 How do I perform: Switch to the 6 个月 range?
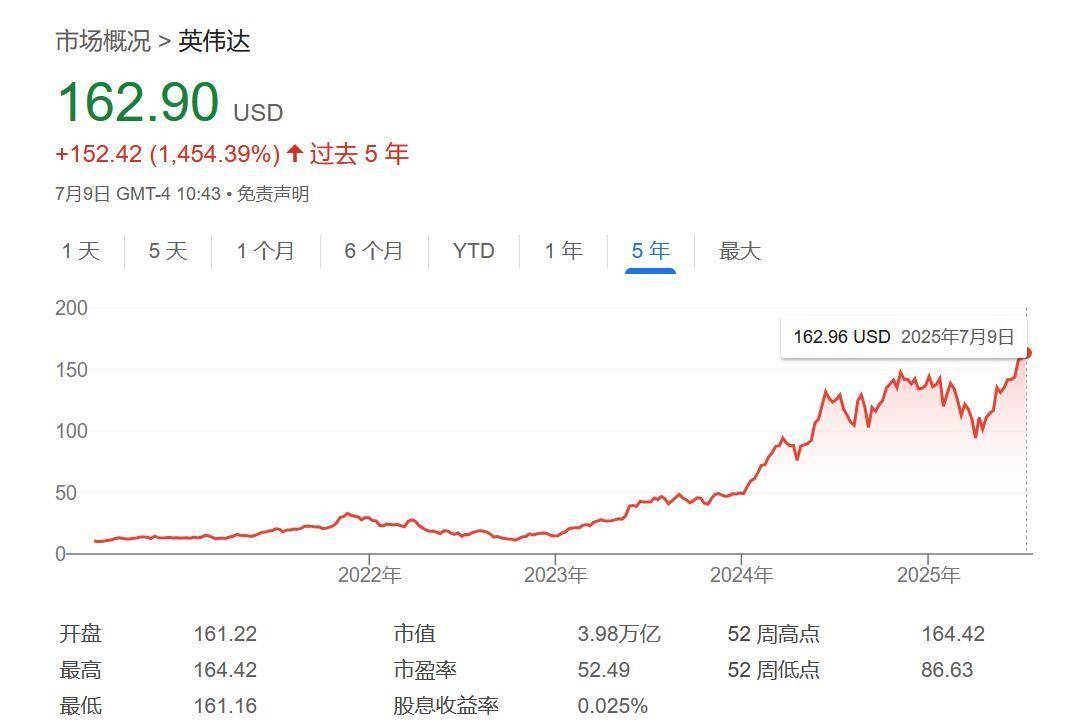(x=373, y=251)
